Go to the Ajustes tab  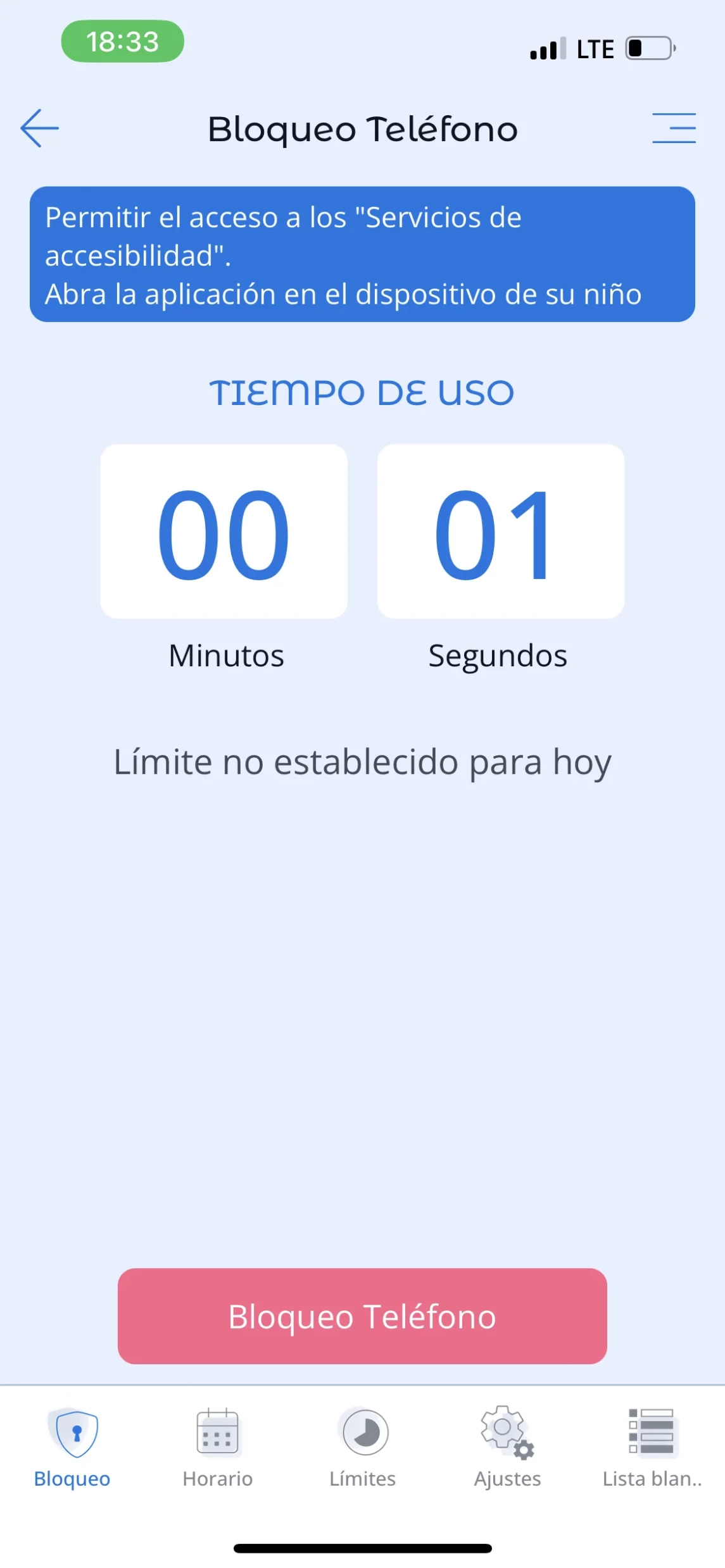507,1447
